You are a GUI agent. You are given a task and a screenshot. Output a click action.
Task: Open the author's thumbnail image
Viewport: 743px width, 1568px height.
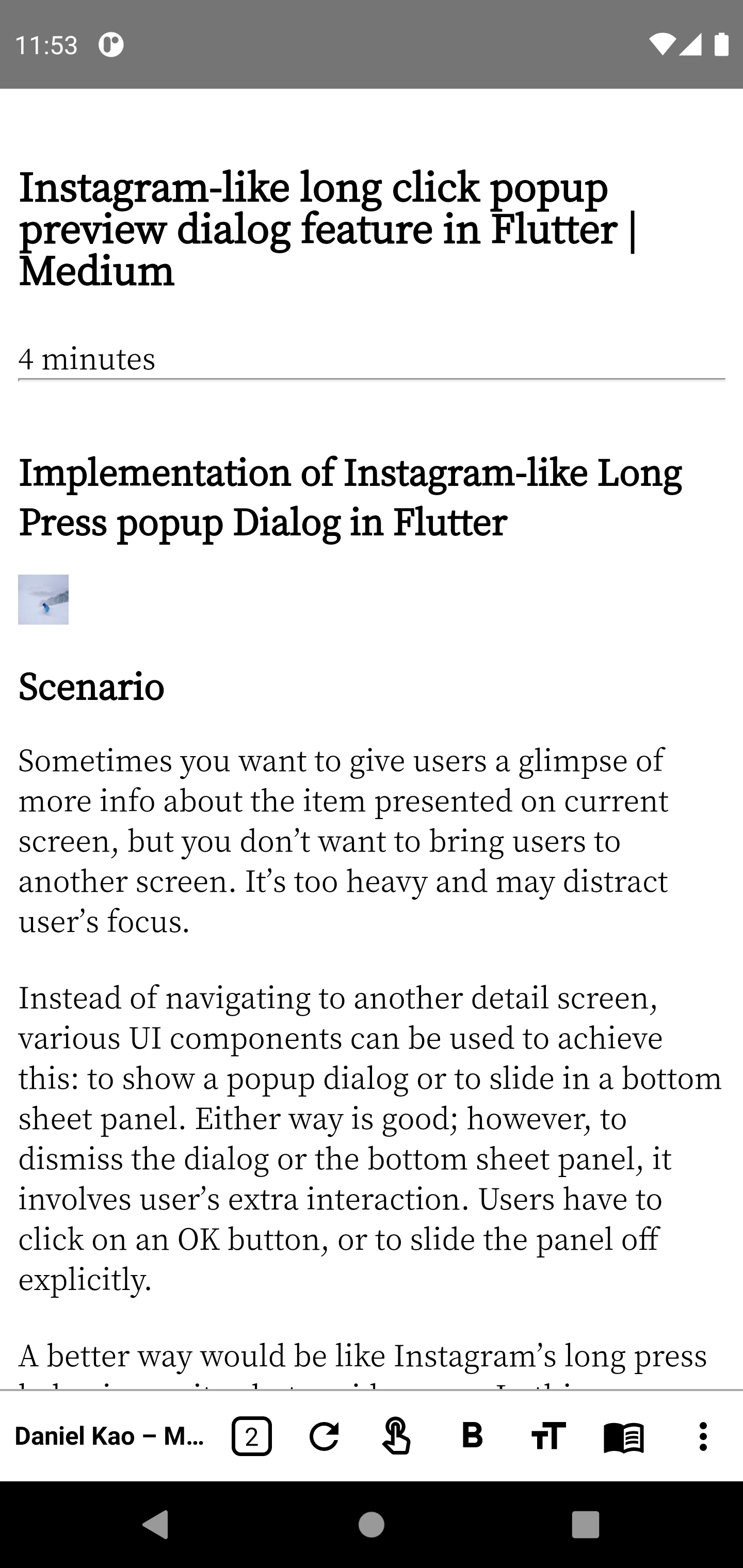coord(43,599)
